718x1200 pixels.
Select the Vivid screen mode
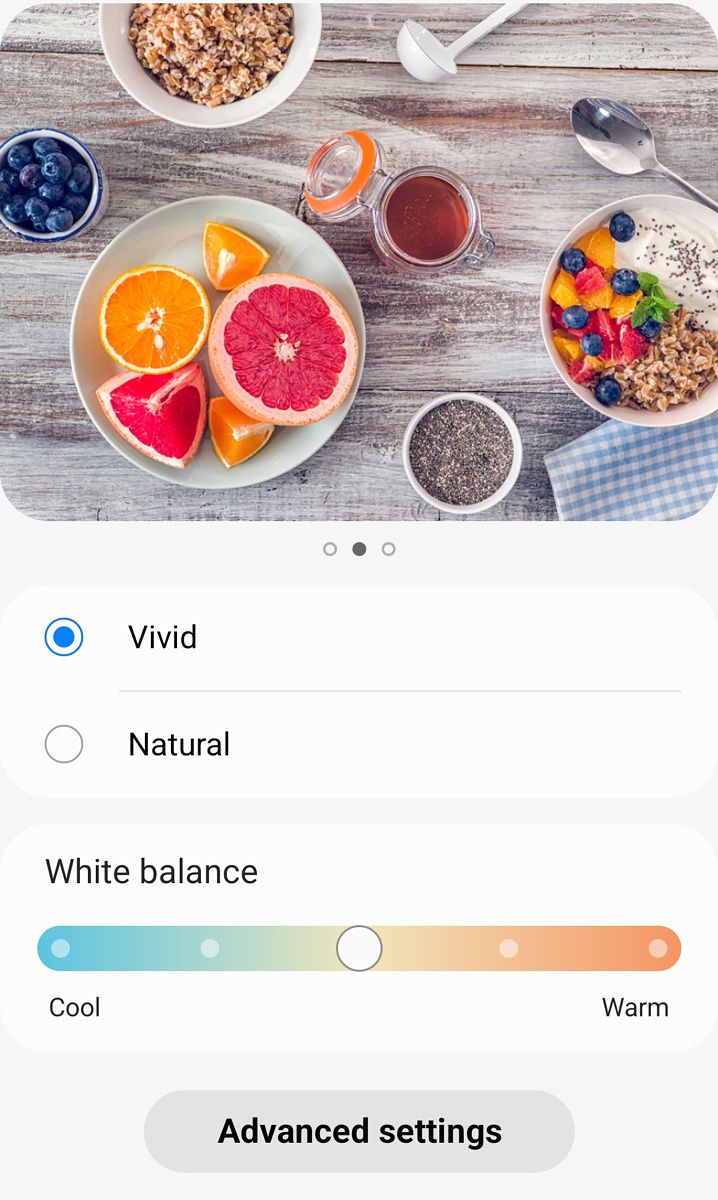64,637
